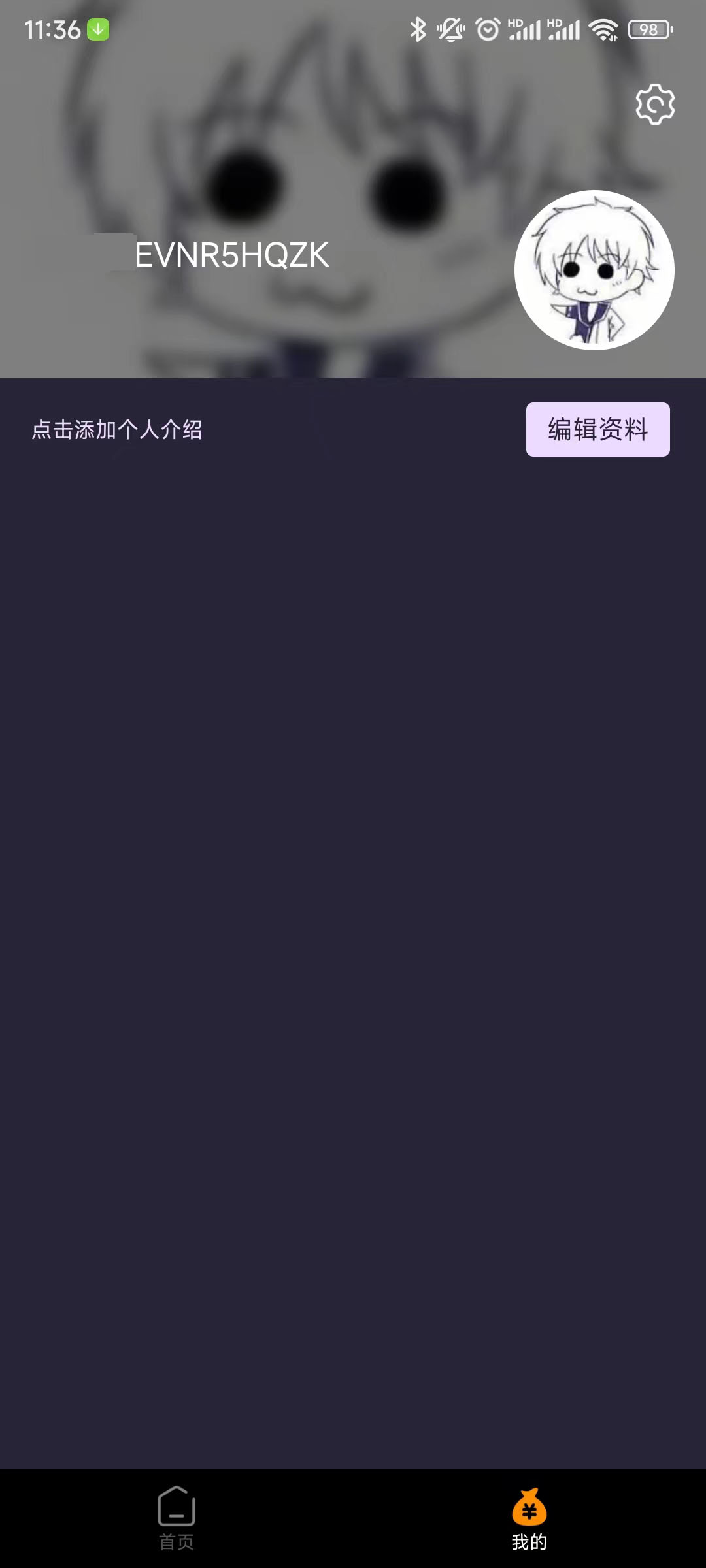Tap the alarm clock status icon
The image size is (706, 1568).
pos(486,29)
